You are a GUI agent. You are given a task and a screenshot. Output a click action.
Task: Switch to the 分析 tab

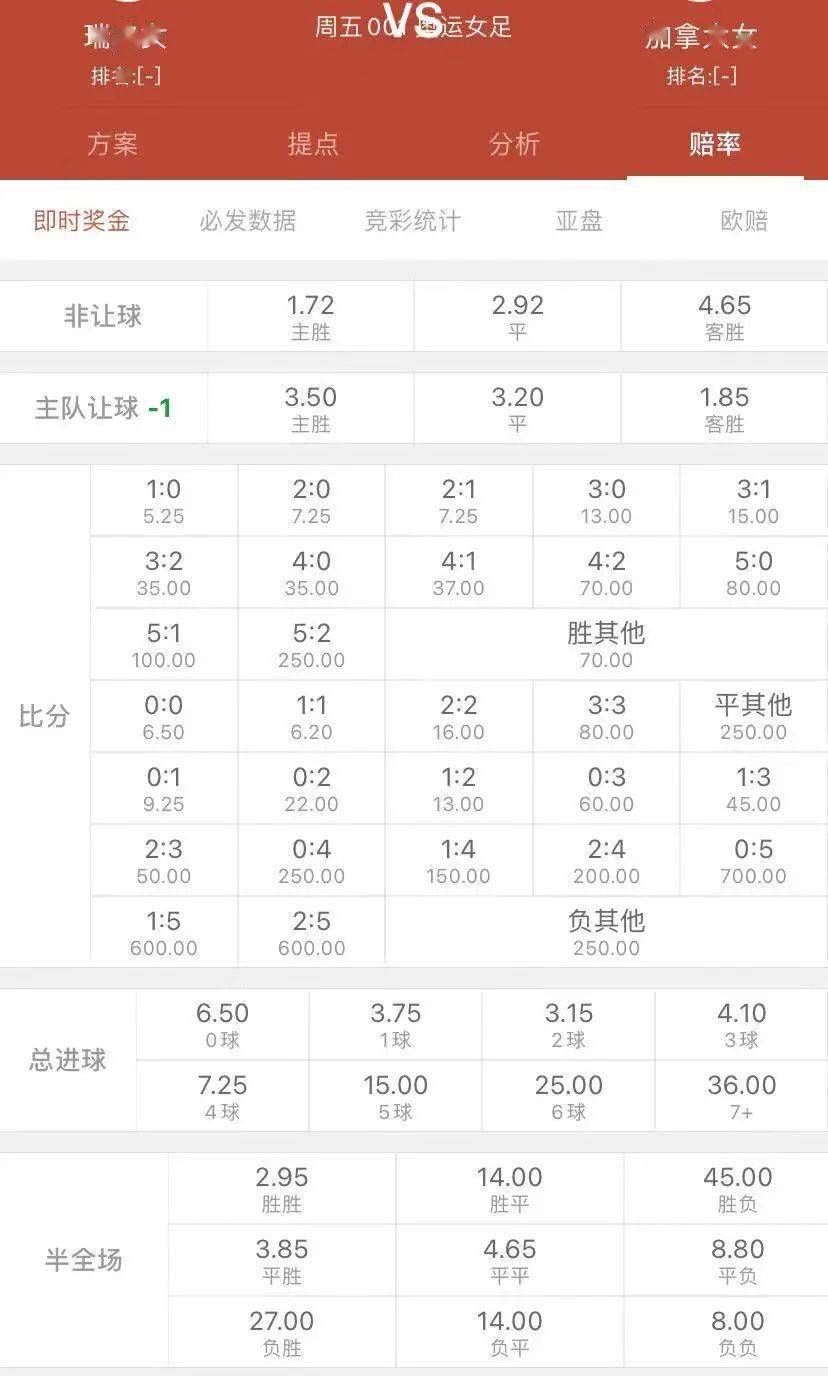click(x=514, y=144)
